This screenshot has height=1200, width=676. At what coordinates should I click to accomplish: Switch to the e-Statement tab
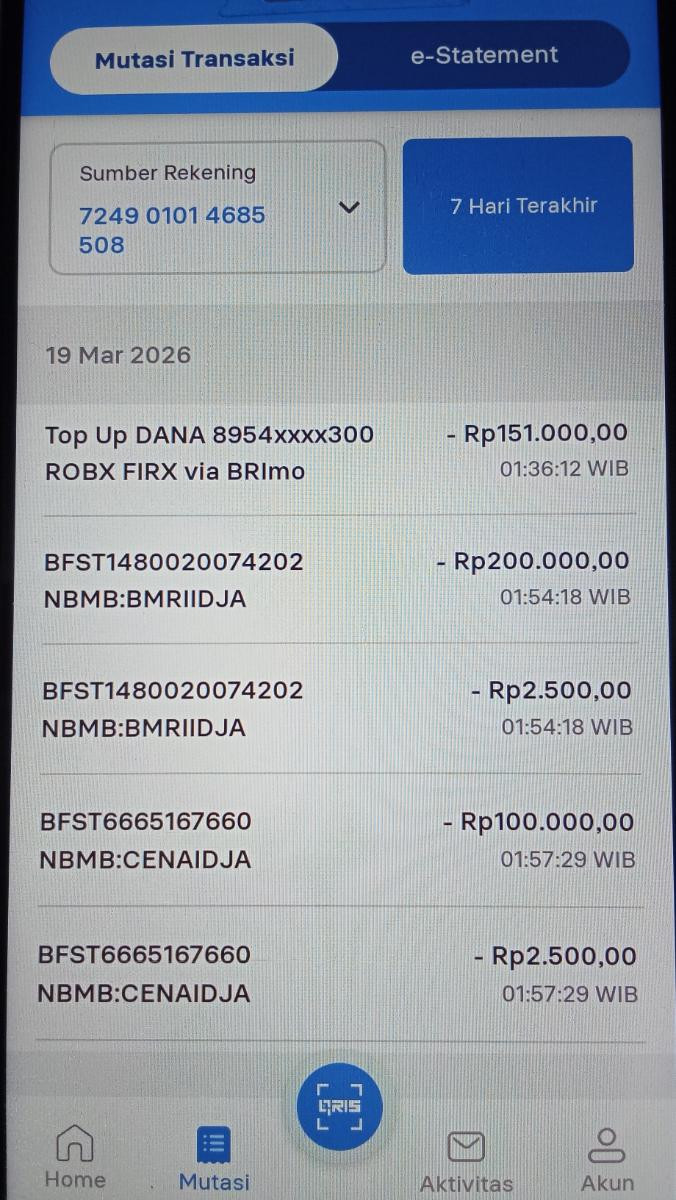click(484, 56)
